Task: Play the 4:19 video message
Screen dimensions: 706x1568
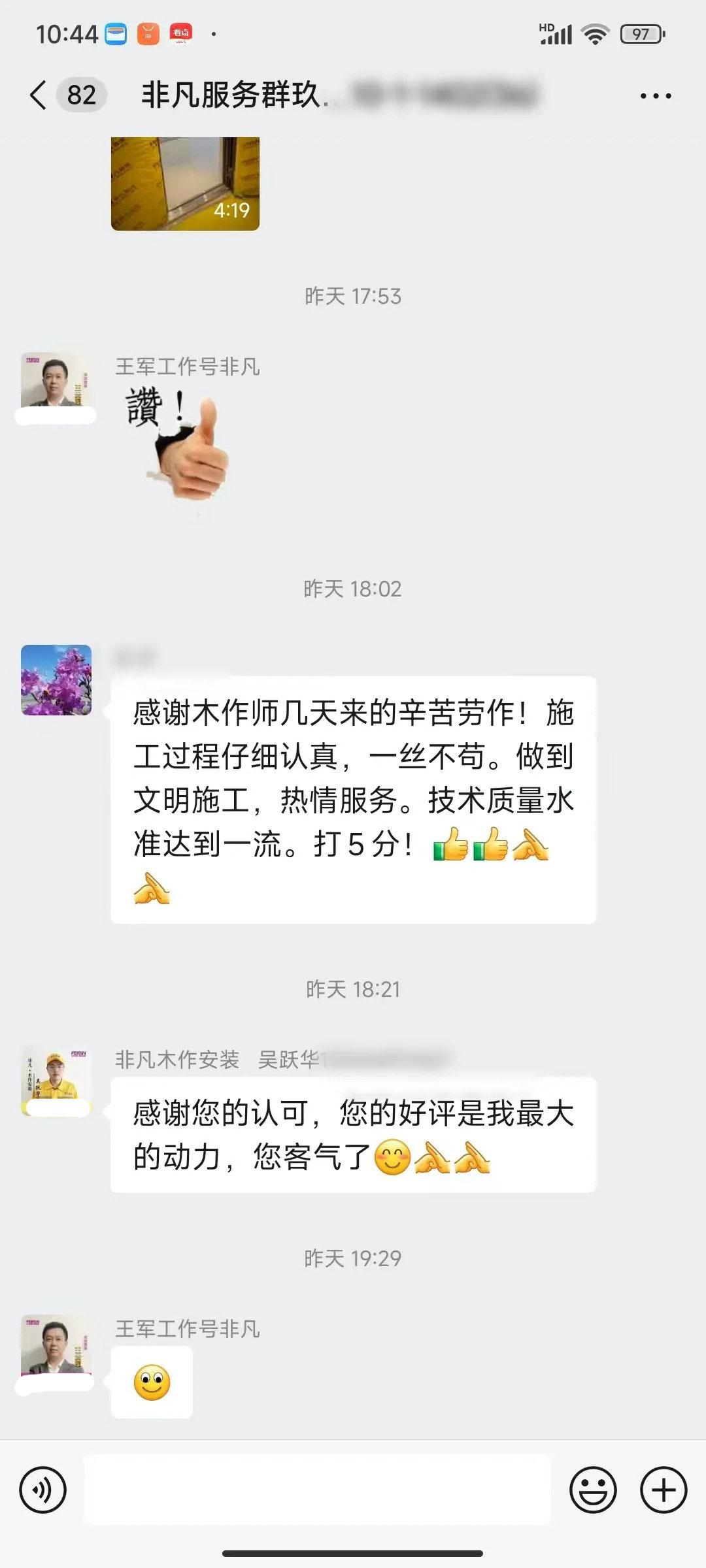Action: (x=185, y=184)
